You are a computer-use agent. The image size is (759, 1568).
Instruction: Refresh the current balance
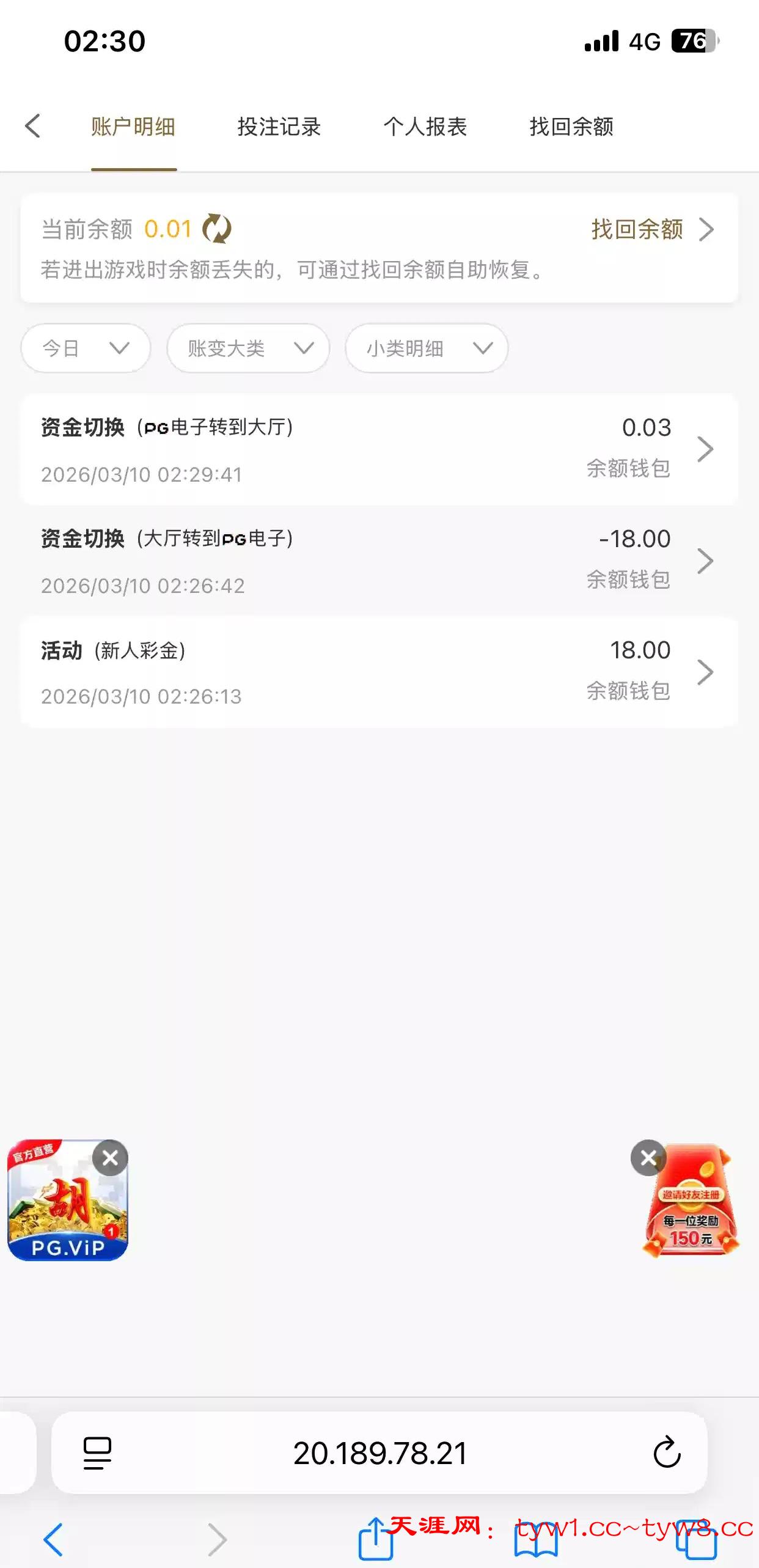(217, 229)
